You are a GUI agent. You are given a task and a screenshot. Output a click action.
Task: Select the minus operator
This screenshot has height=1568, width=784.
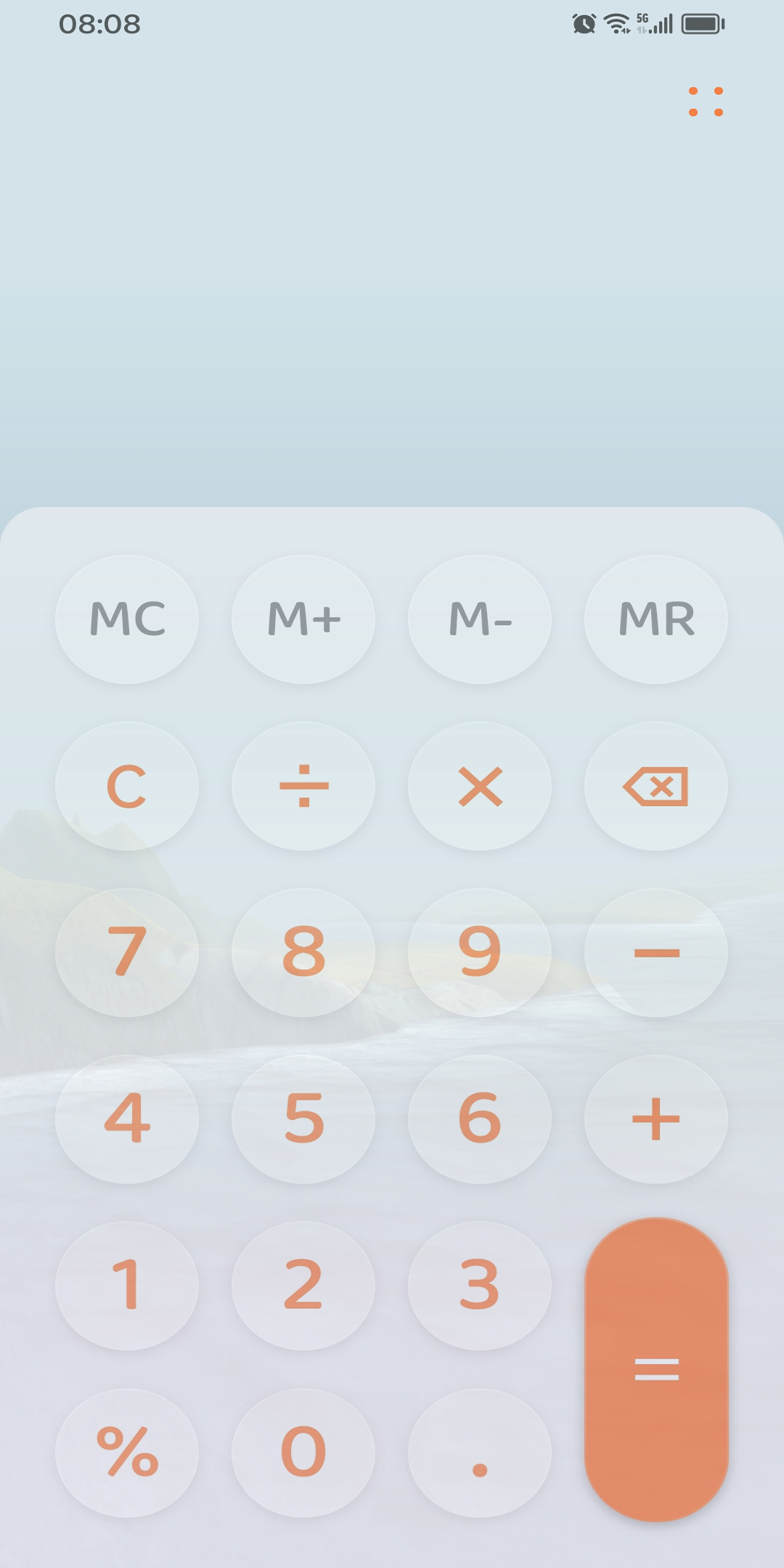656,952
